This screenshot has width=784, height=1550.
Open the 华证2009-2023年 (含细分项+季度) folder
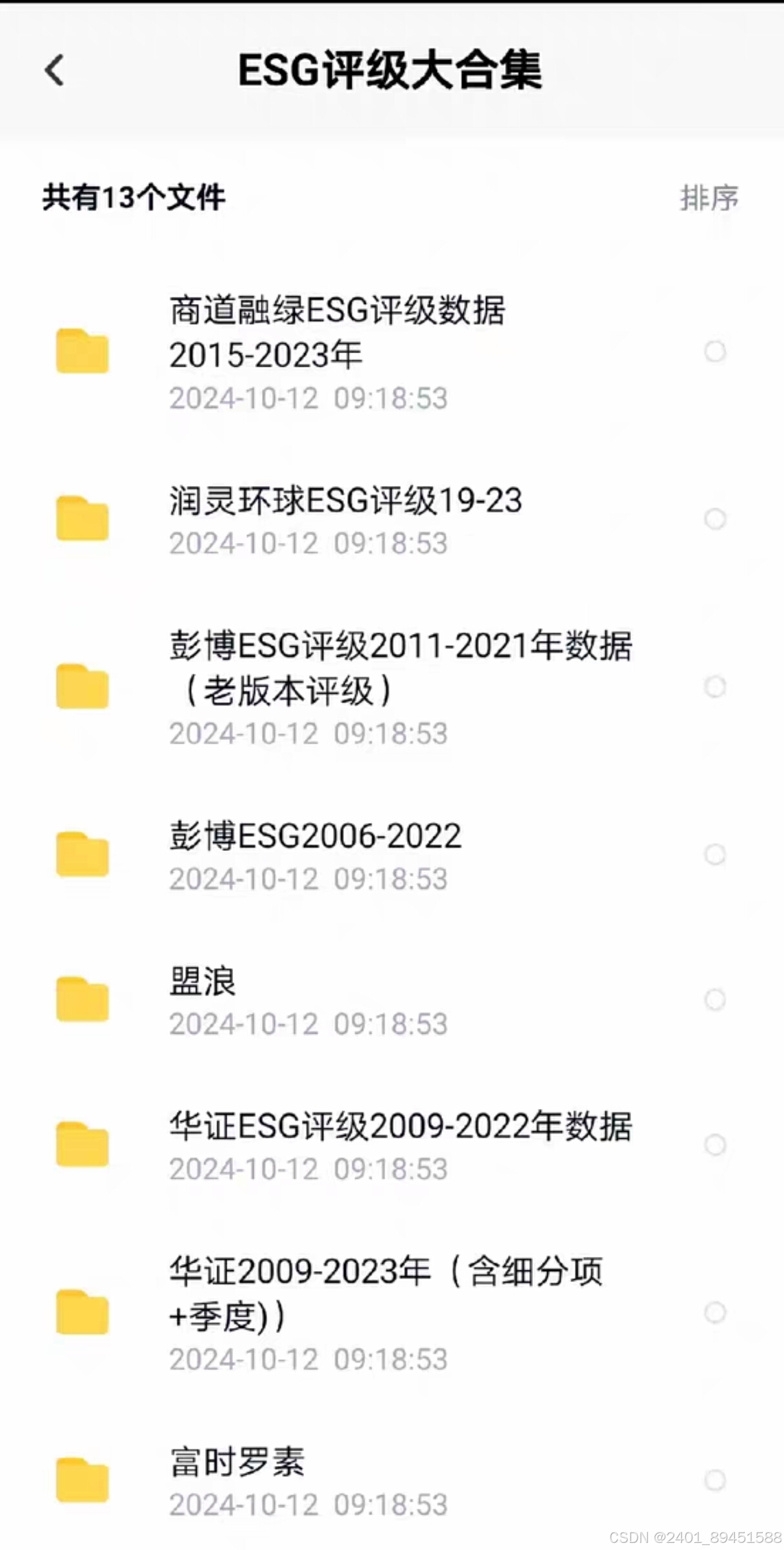coord(385,1294)
